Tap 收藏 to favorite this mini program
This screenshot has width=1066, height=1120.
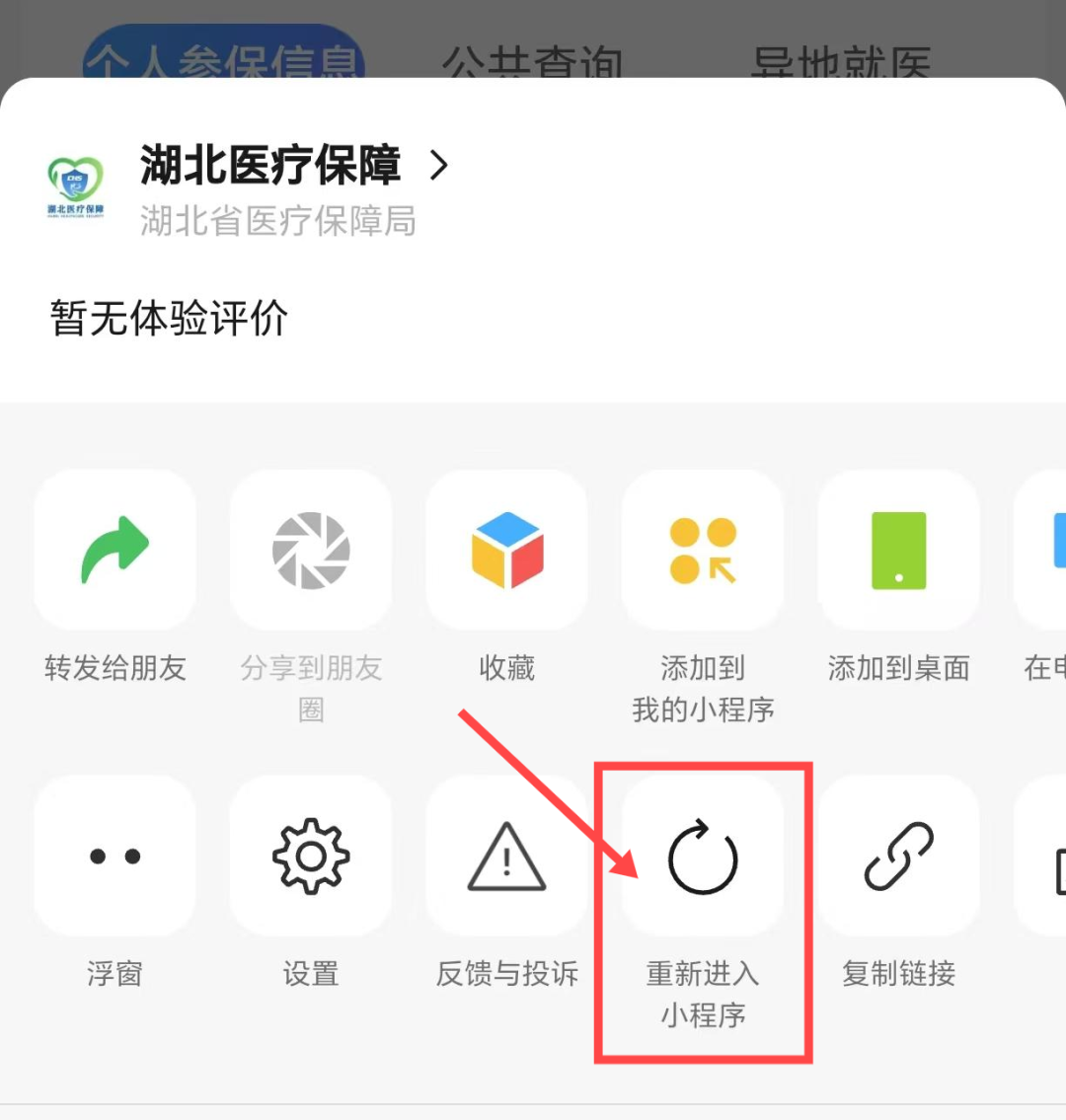coord(507,551)
